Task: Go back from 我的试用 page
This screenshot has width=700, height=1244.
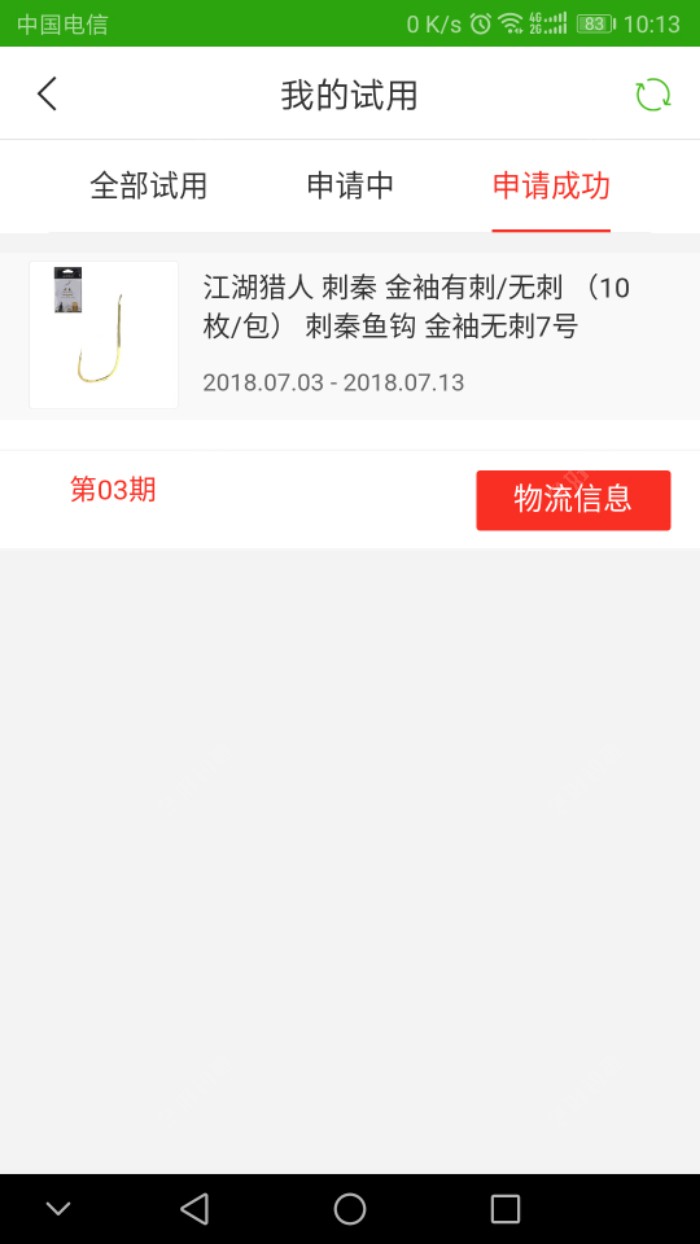Action: (47, 95)
